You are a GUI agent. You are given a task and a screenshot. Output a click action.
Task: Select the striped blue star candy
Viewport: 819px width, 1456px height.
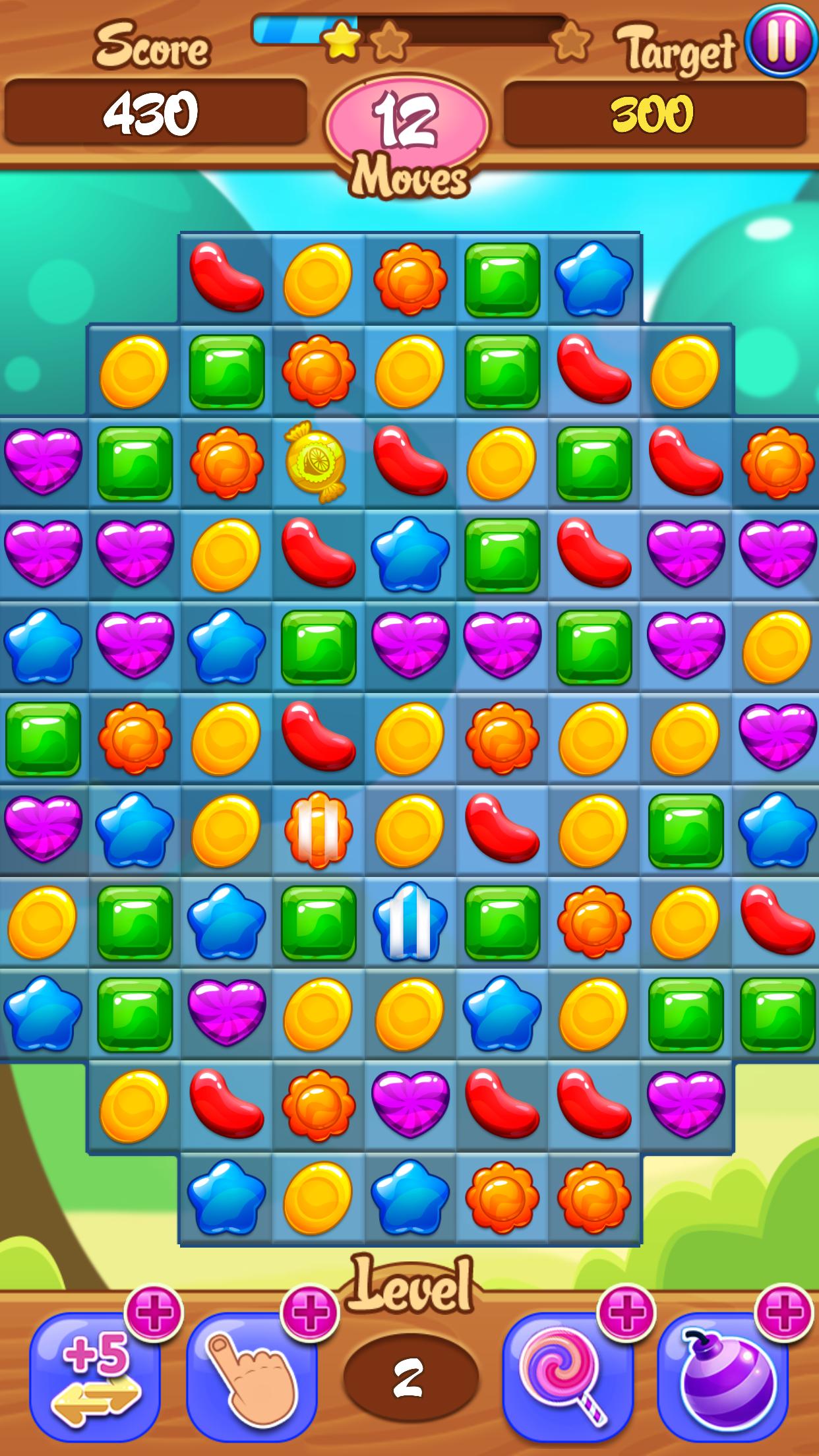coord(410,921)
